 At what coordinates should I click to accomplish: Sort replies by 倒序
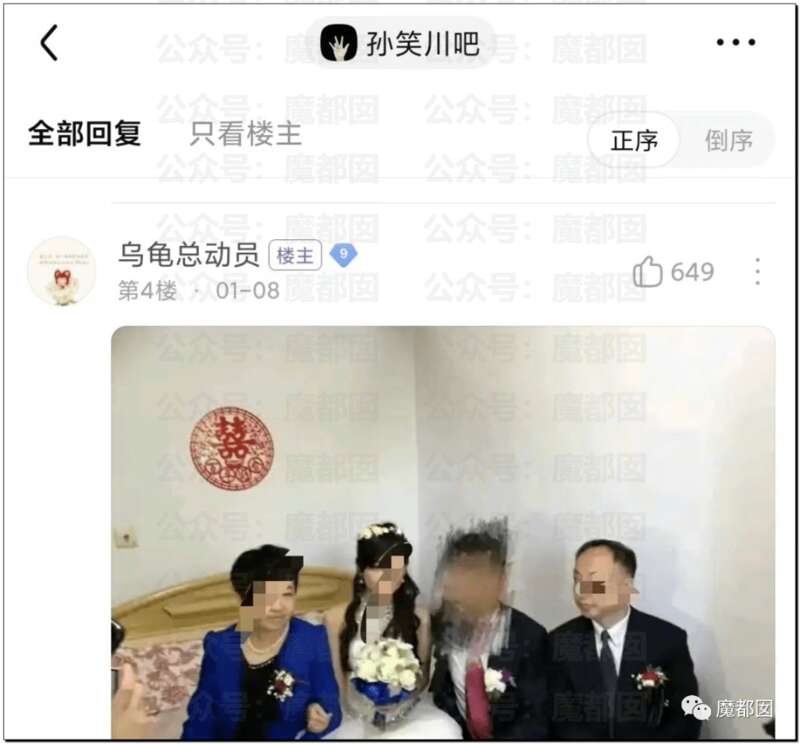(728, 140)
